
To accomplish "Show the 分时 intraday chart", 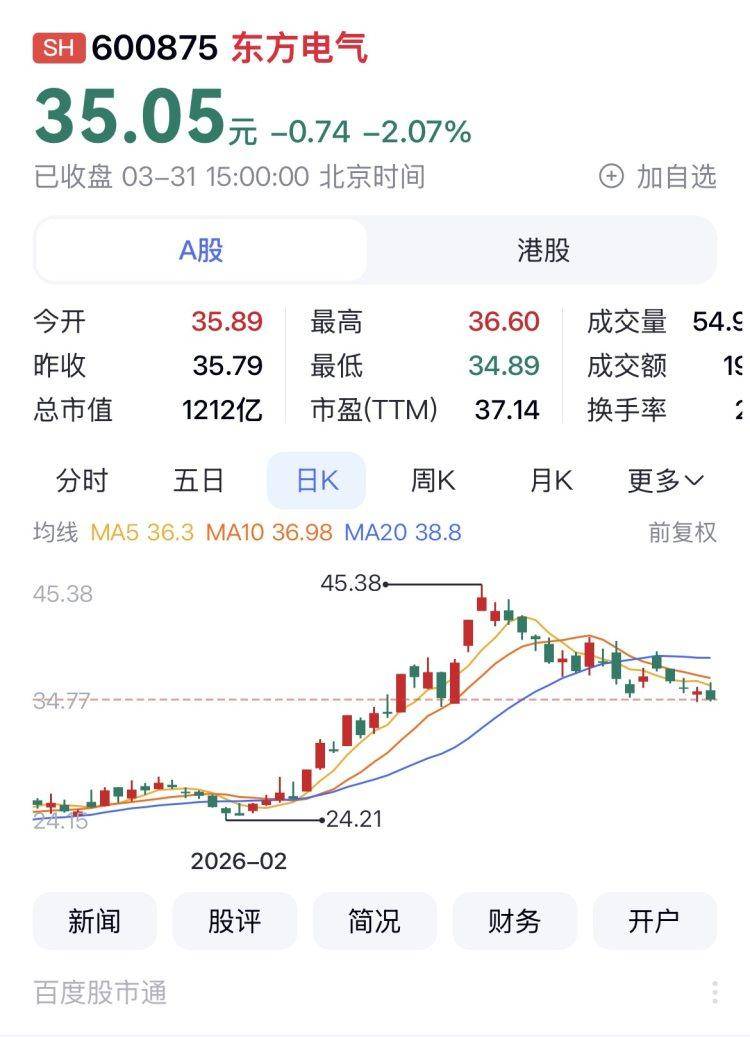I will click(x=82, y=481).
